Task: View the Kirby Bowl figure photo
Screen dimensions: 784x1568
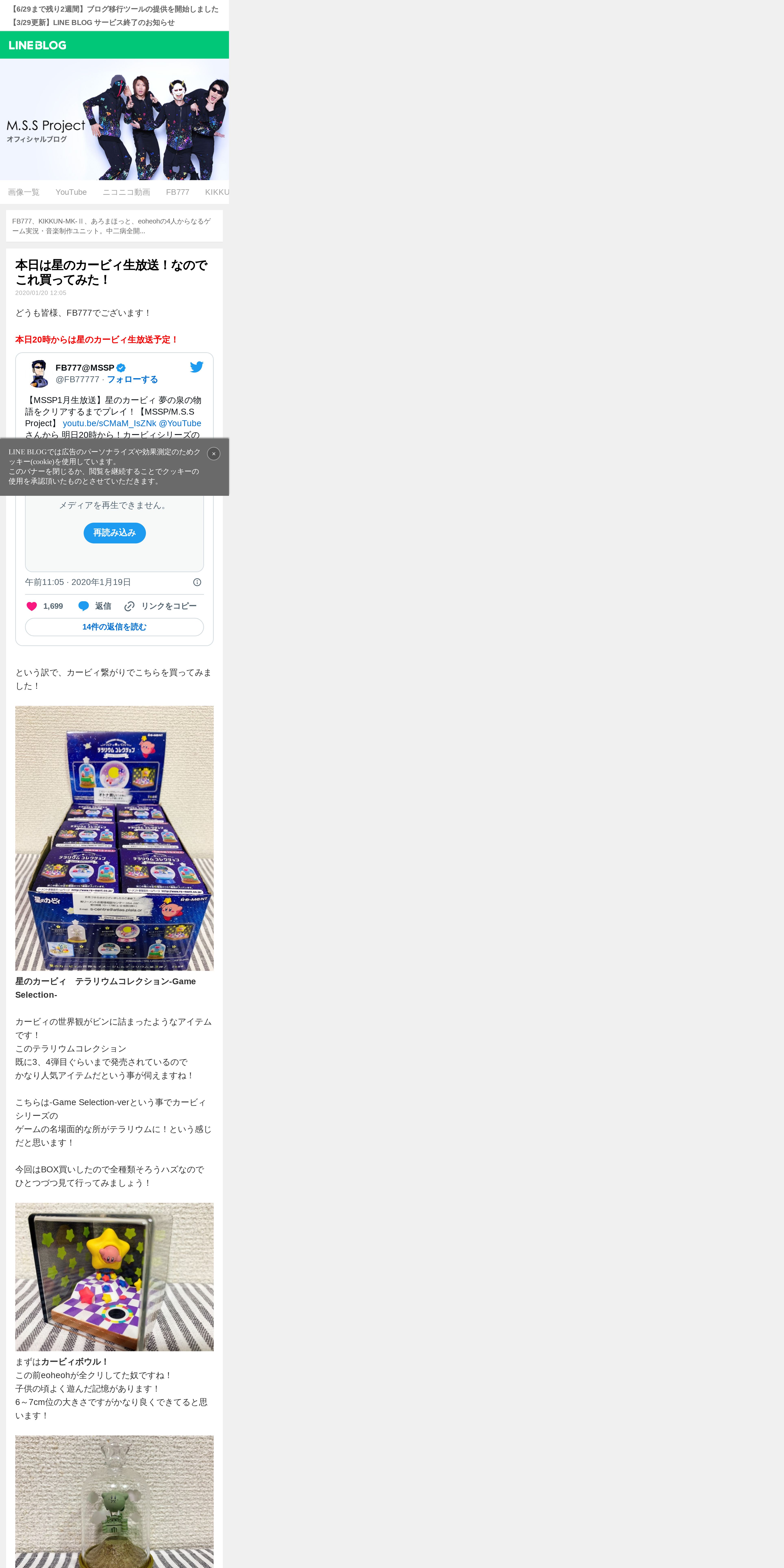Action: coord(114,1277)
